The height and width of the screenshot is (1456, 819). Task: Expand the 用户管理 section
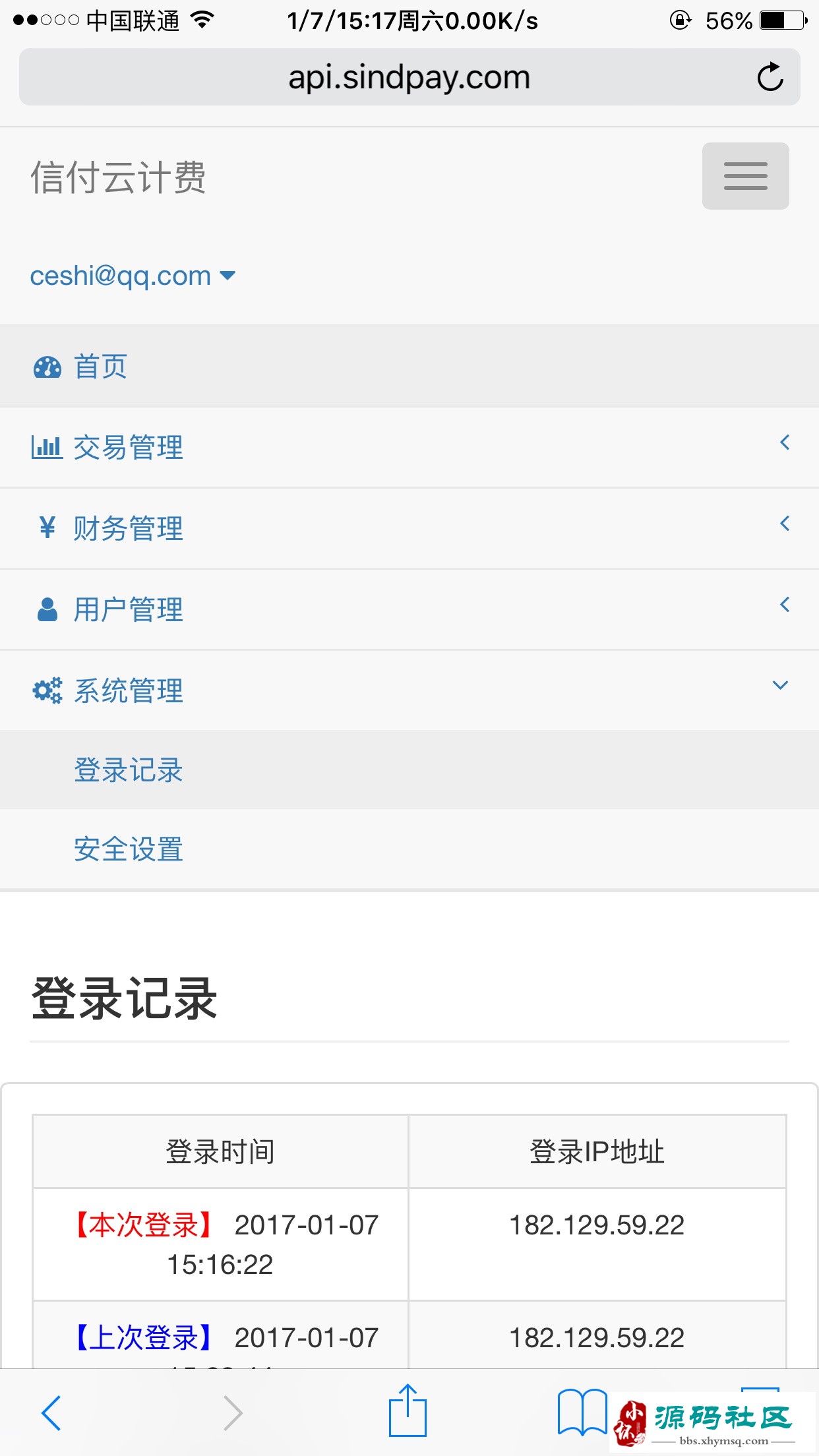click(409, 610)
